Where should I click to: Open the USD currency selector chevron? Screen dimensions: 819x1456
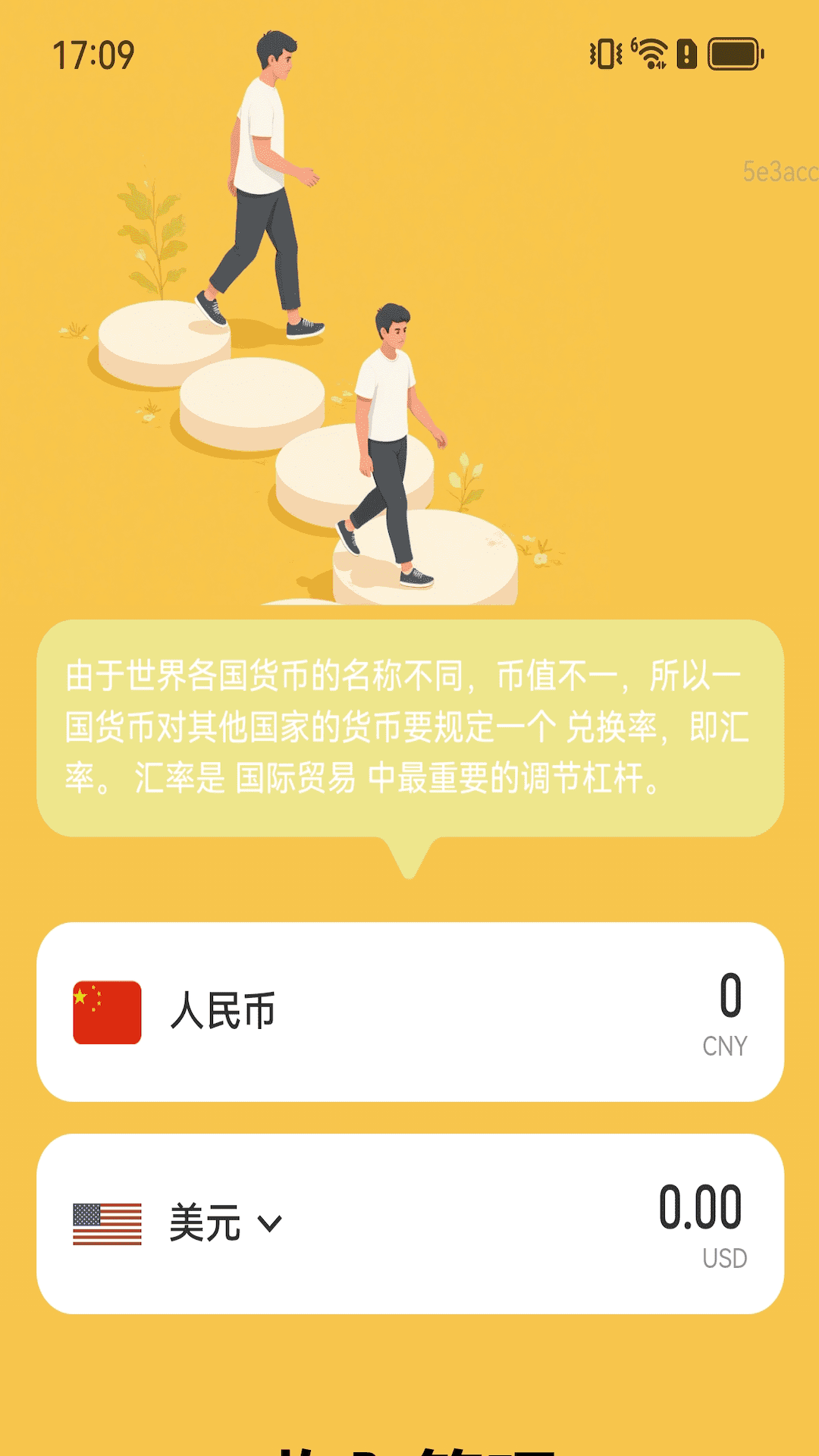pos(269,1223)
